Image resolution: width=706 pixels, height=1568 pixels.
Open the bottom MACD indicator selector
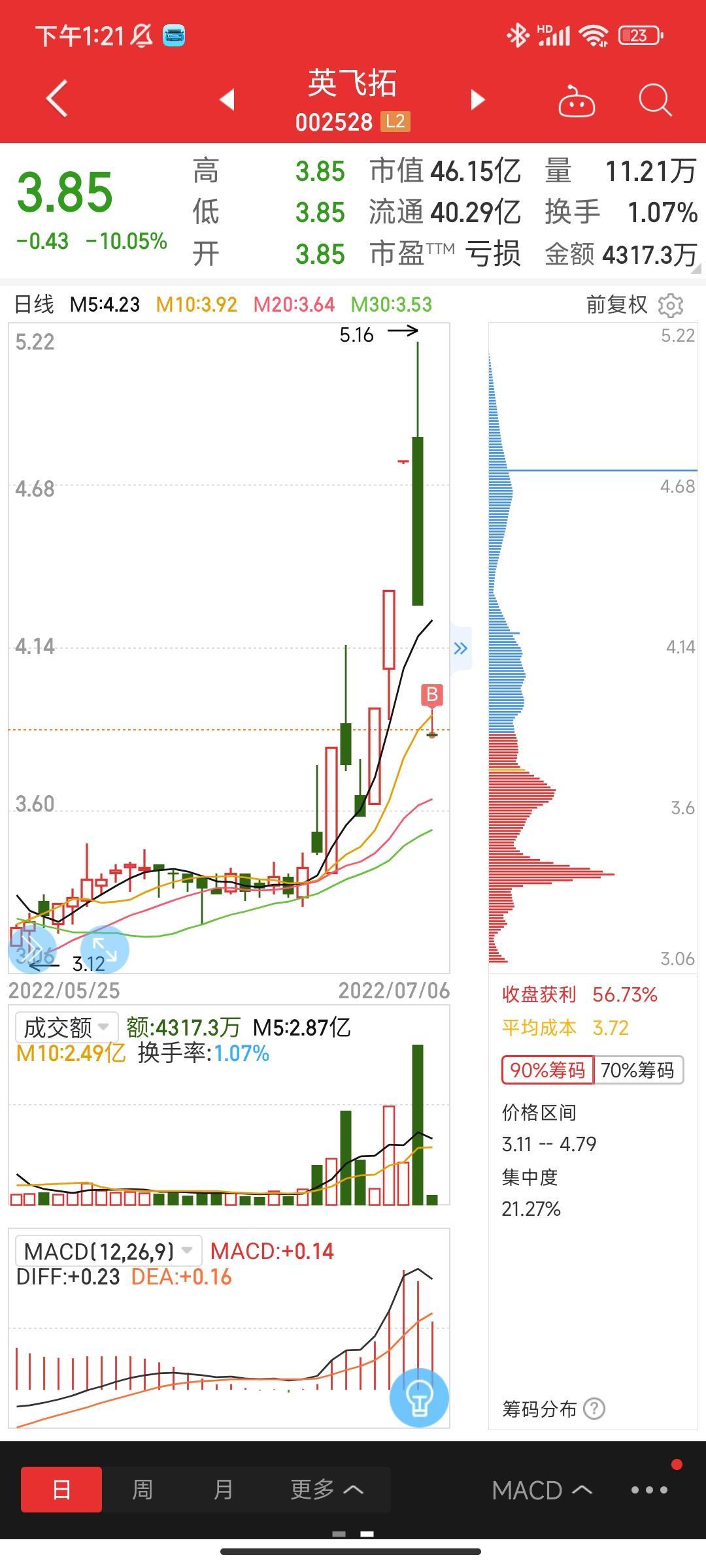point(543,1490)
